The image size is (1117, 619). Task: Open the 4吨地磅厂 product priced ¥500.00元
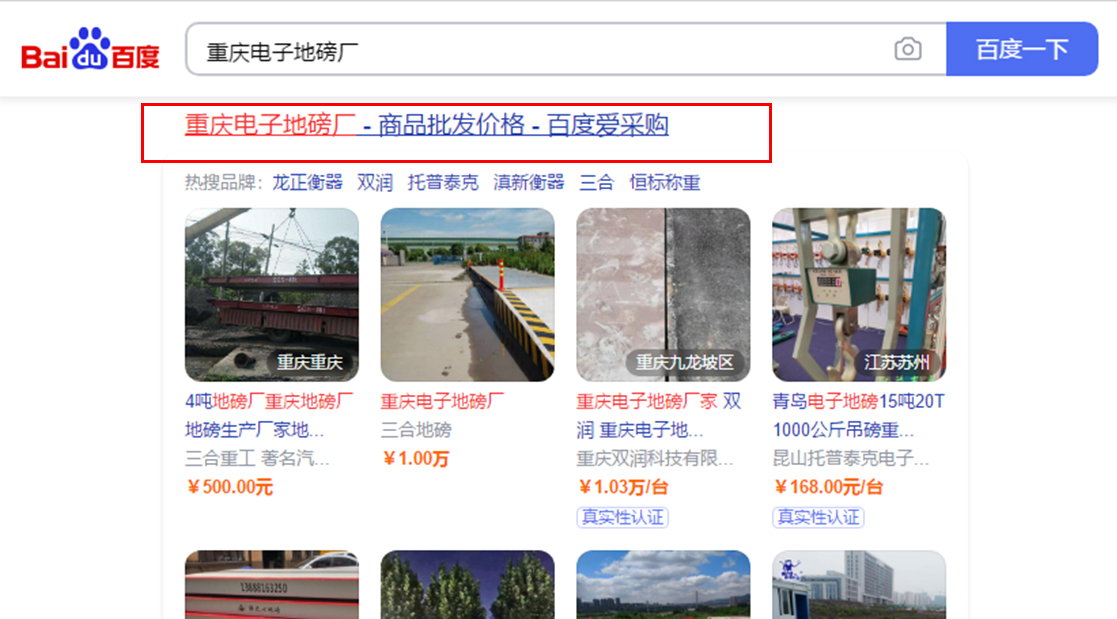(x=271, y=294)
